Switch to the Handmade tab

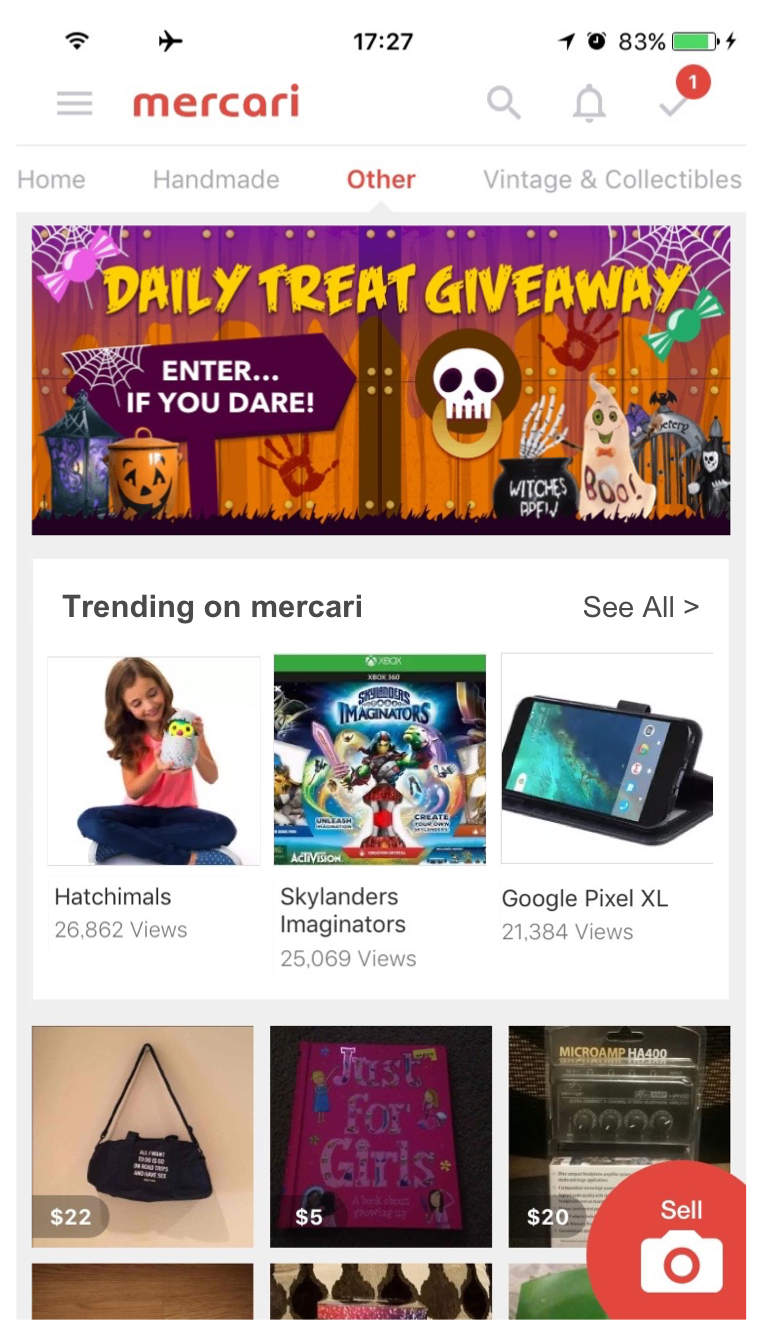216,180
